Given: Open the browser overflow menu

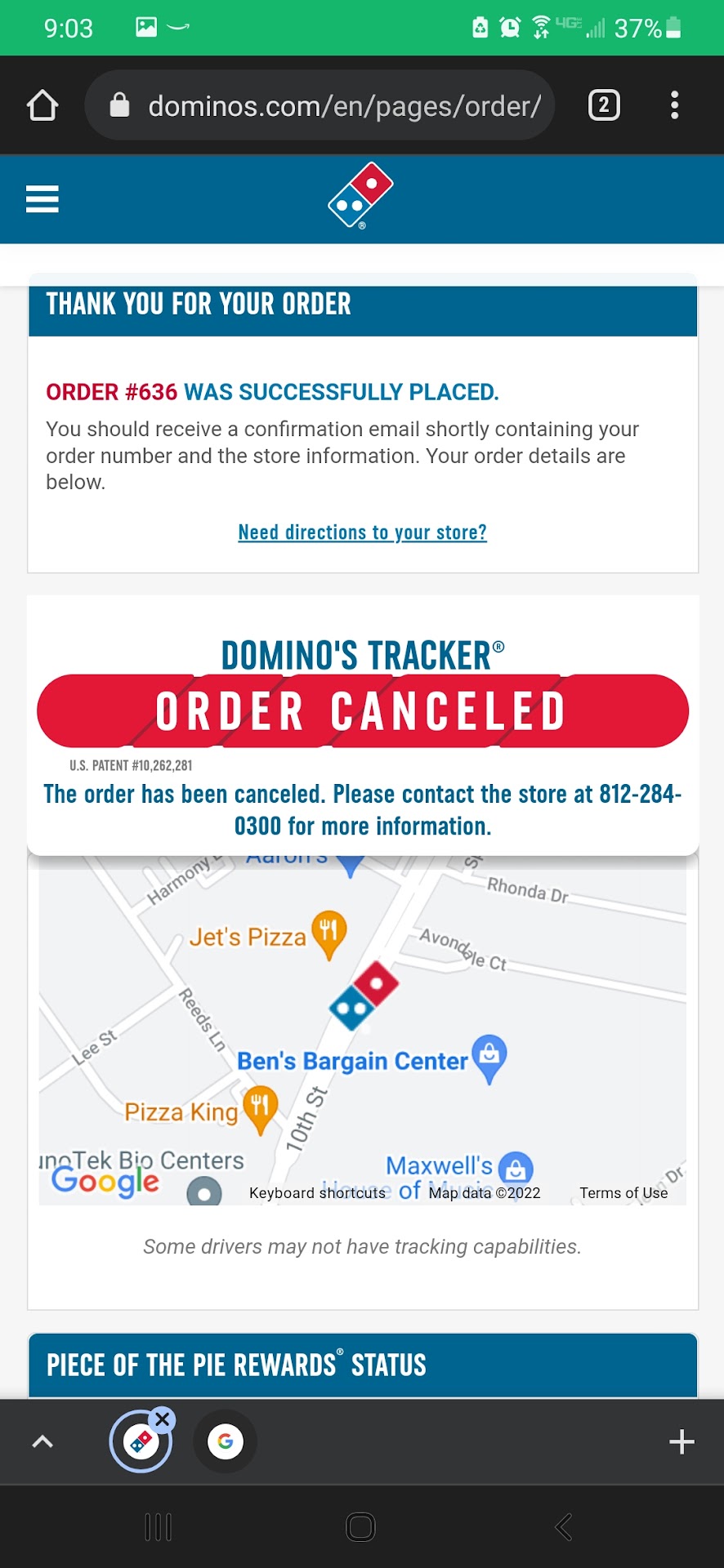Looking at the screenshot, I should pos(674,105).
